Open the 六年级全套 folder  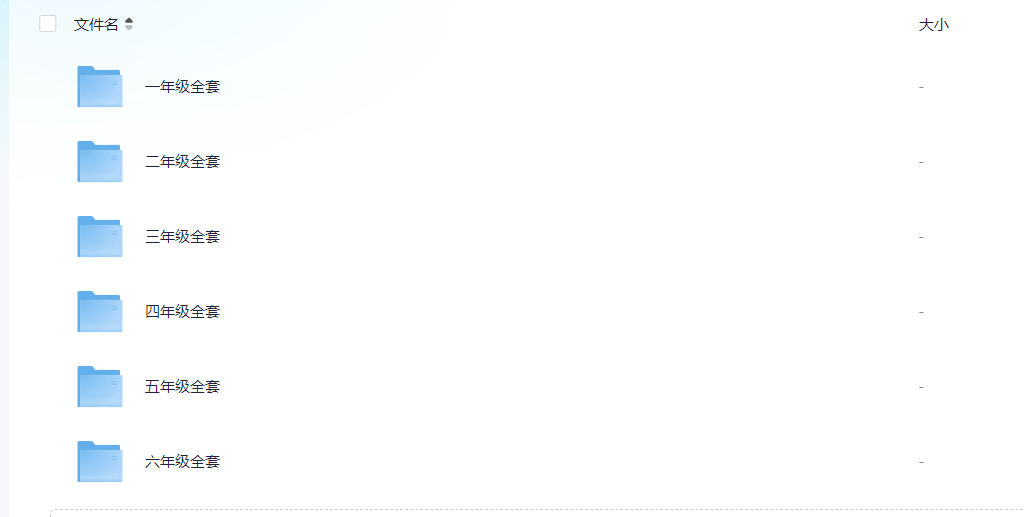tap(182, 462)
